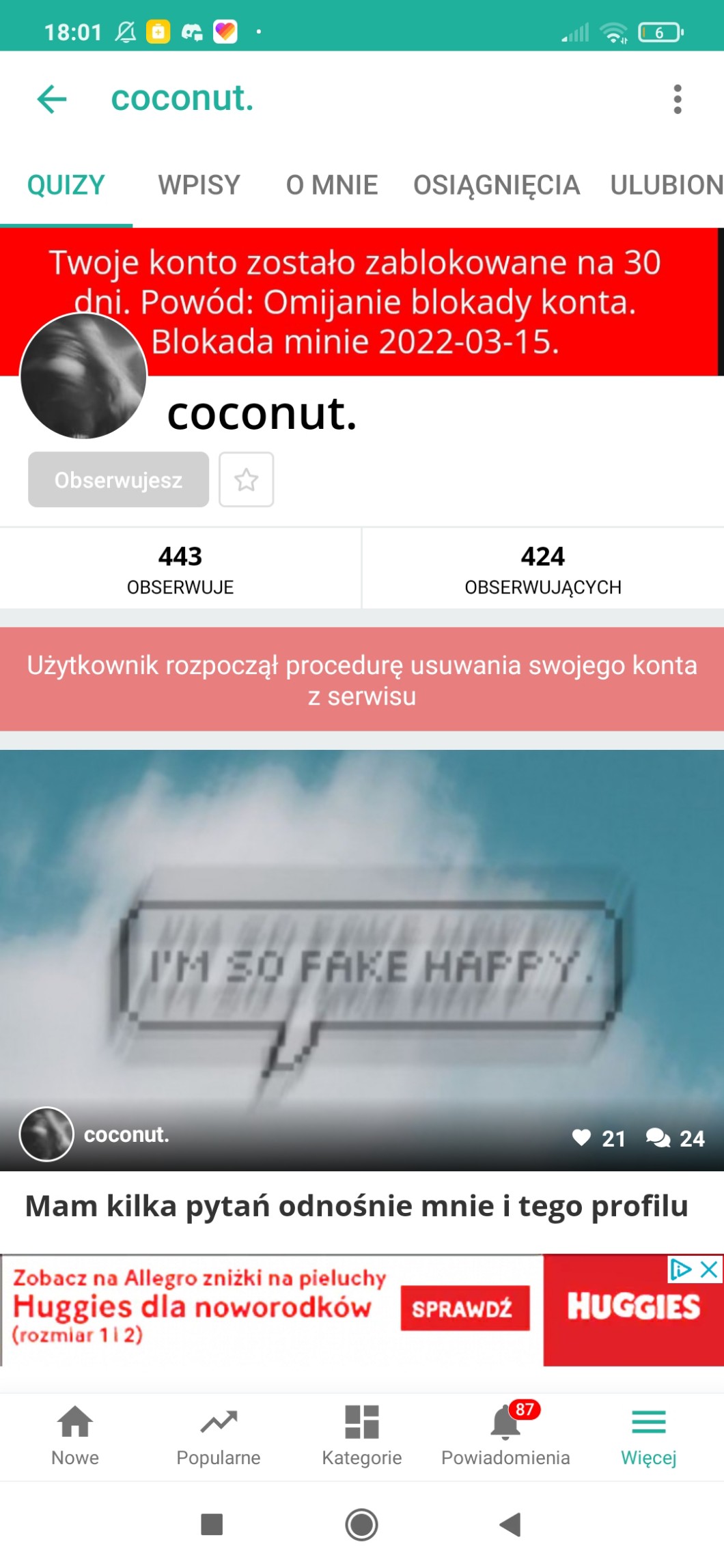
Task: Switch to the O MNIE tab
Action: (331, 185)
